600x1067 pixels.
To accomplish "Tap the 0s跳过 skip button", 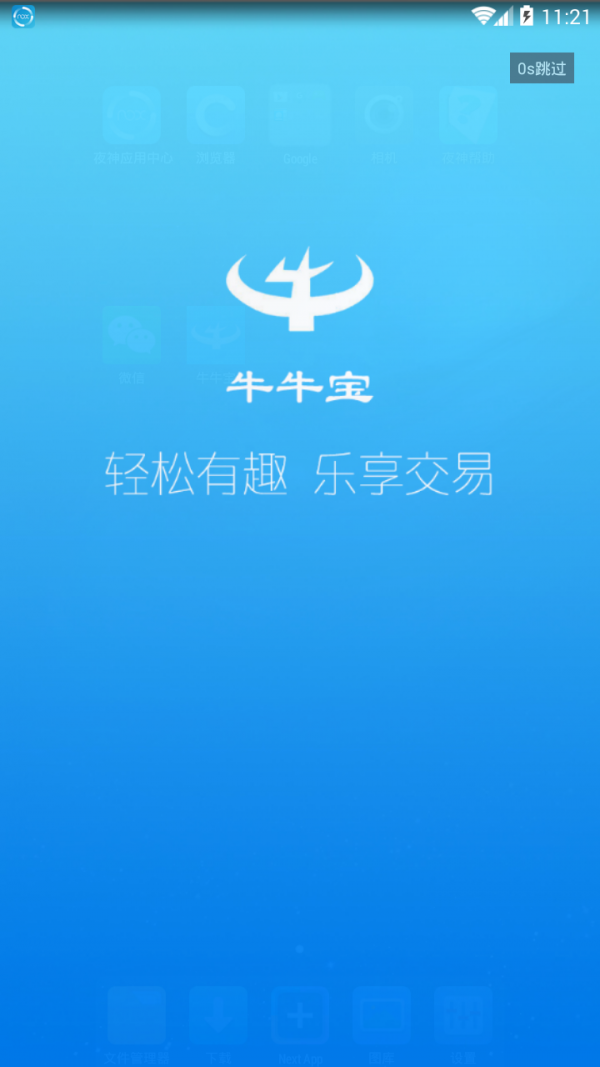I will pos(541,68).
